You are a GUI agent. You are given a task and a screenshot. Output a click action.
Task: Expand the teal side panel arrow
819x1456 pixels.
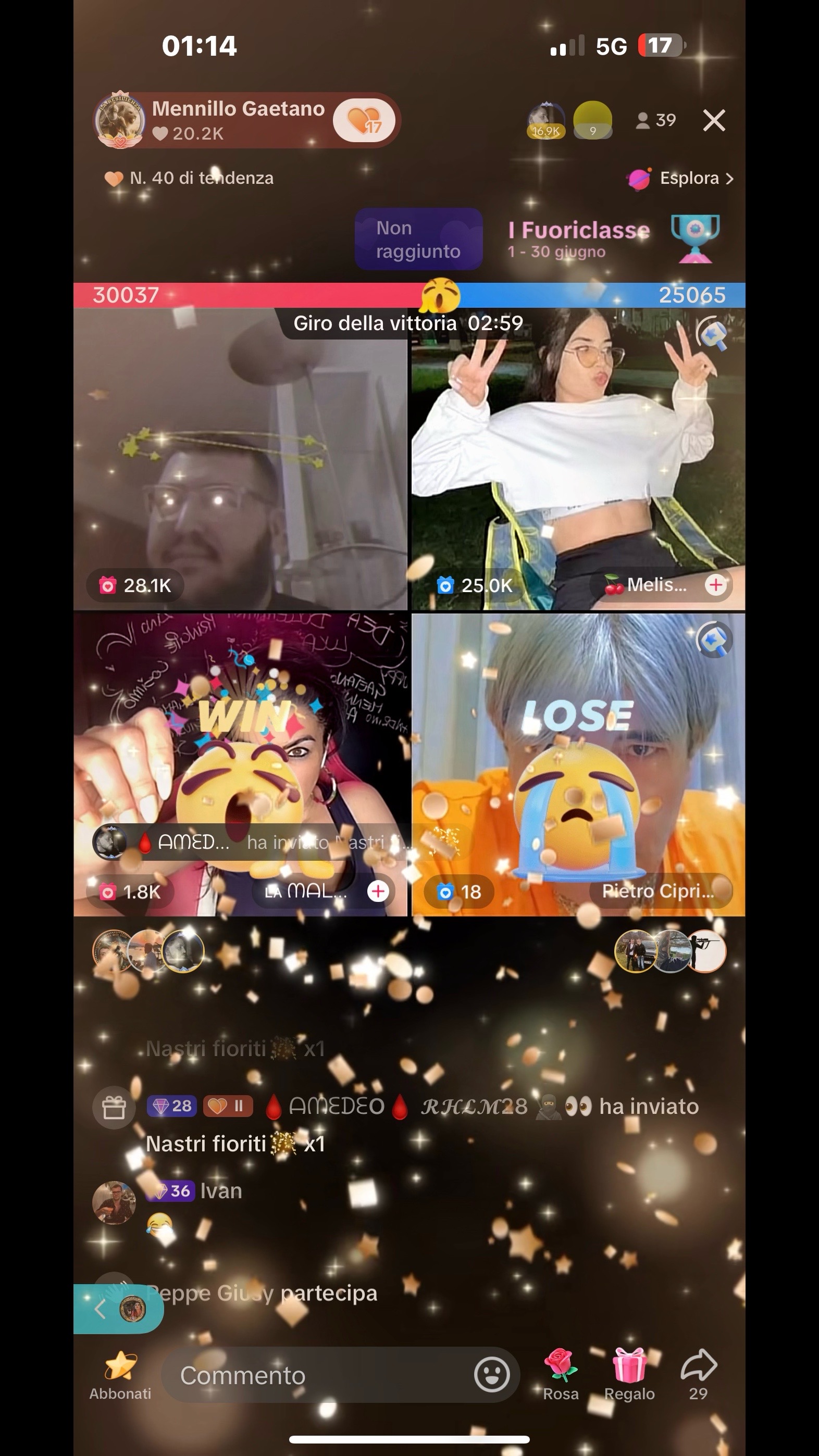pos(100,1309)
